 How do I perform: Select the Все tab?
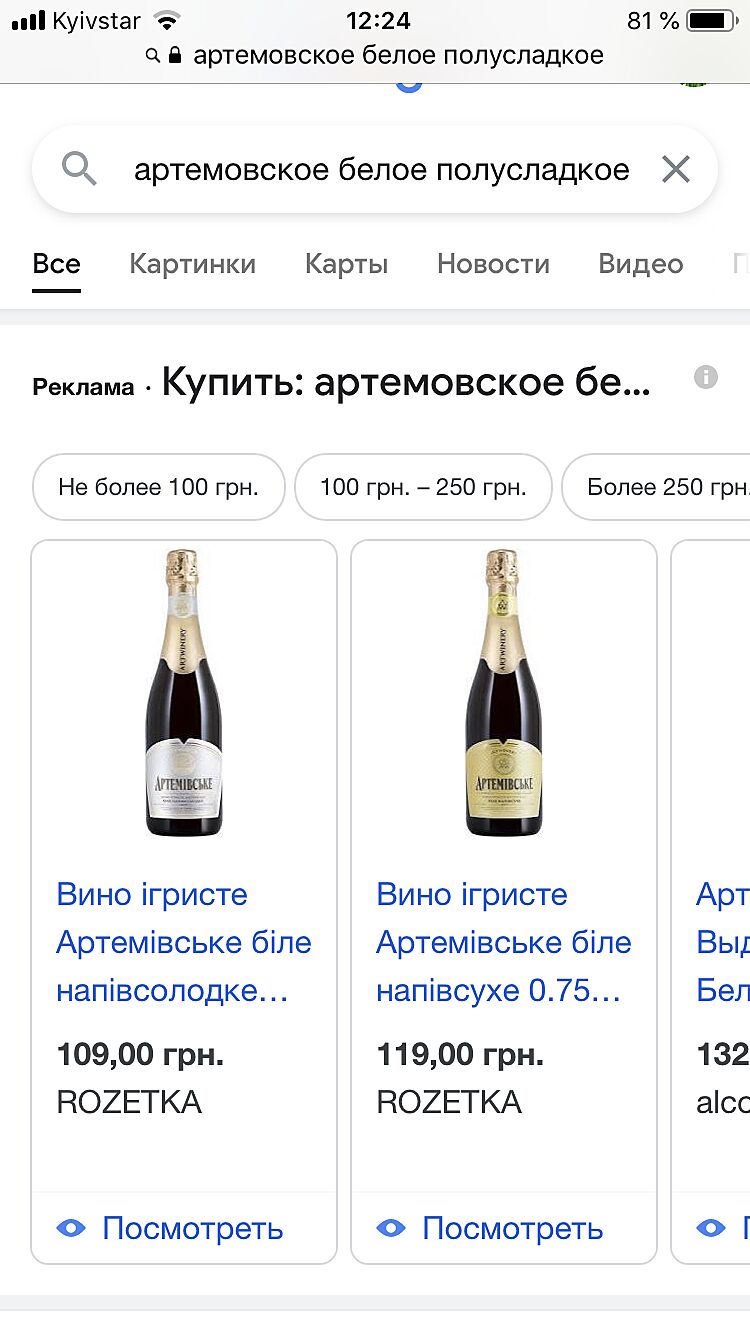(x=56, y=264)
